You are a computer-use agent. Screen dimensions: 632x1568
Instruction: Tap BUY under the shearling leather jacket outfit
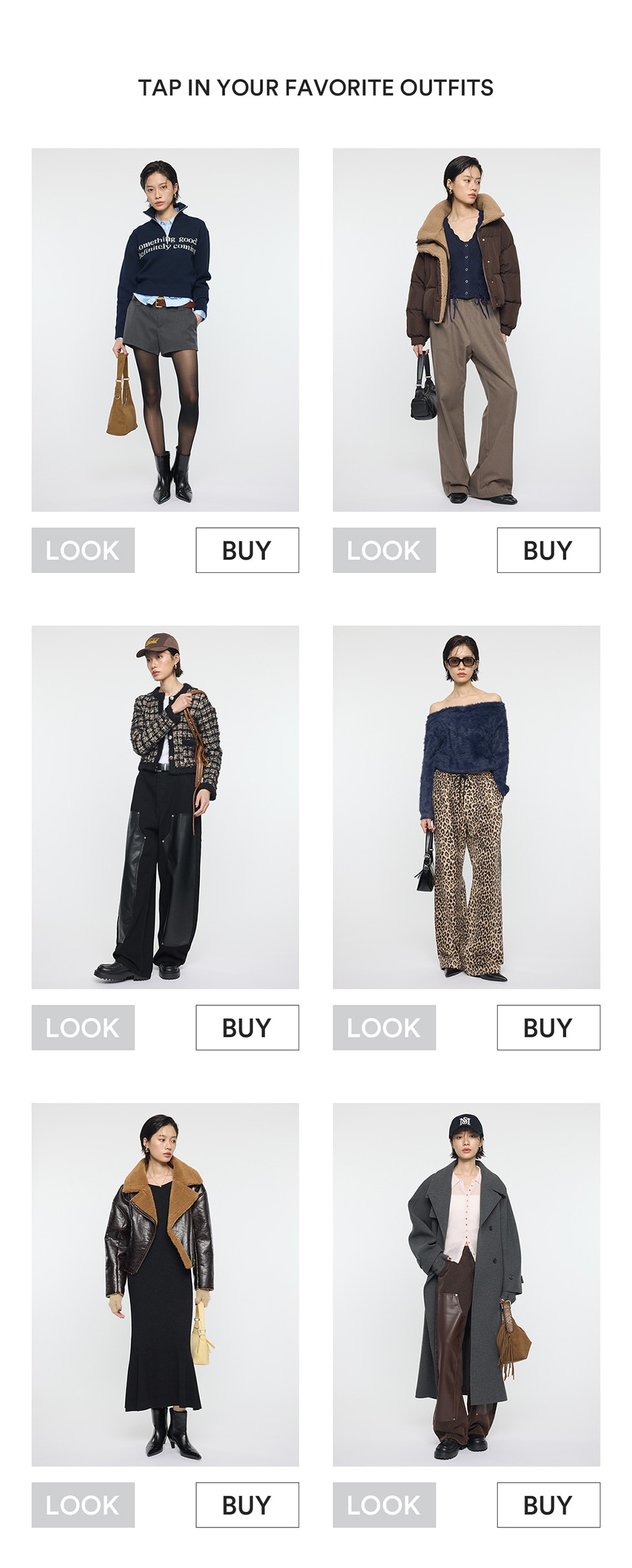(247, 1505)
